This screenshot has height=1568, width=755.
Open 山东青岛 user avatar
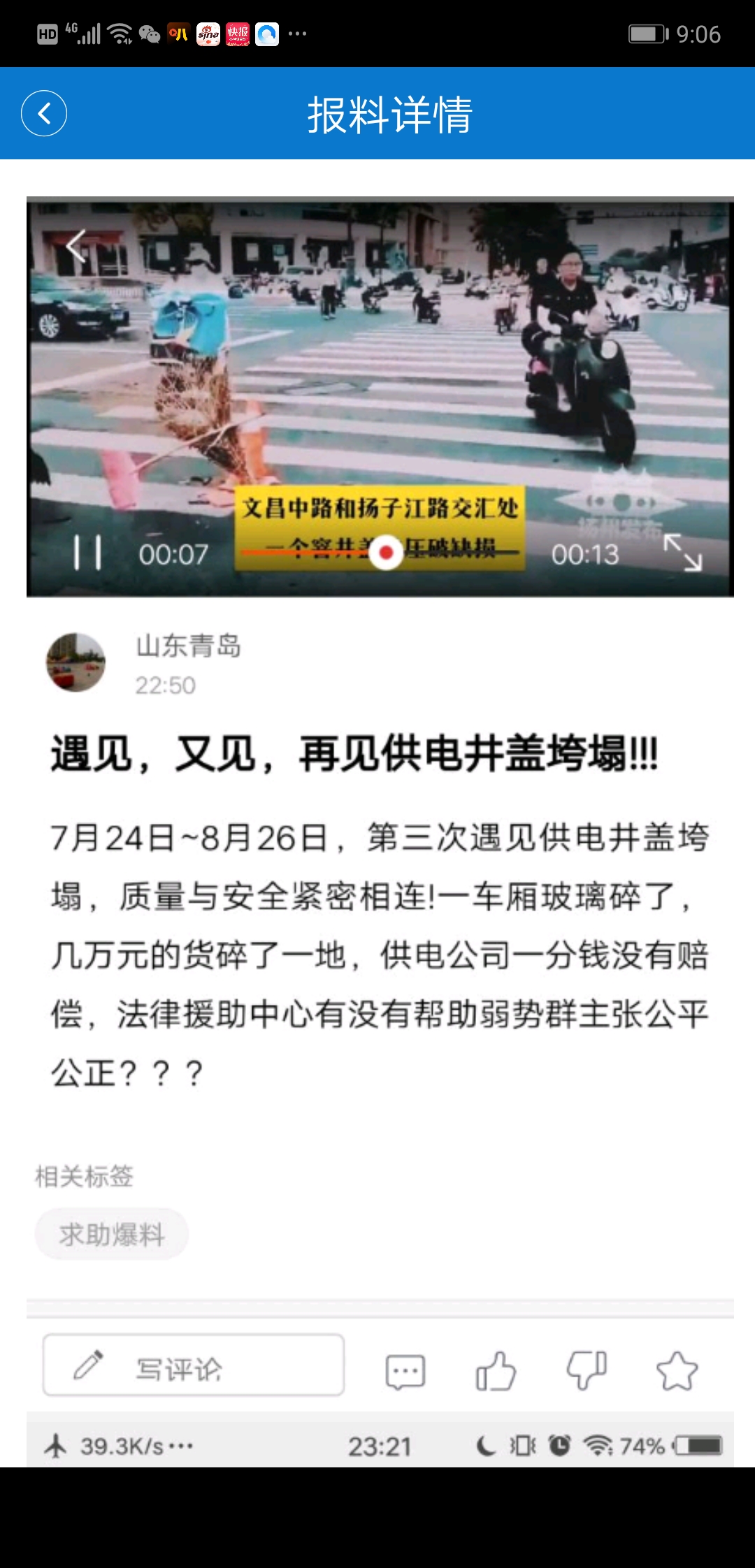[x=75, y=662]
